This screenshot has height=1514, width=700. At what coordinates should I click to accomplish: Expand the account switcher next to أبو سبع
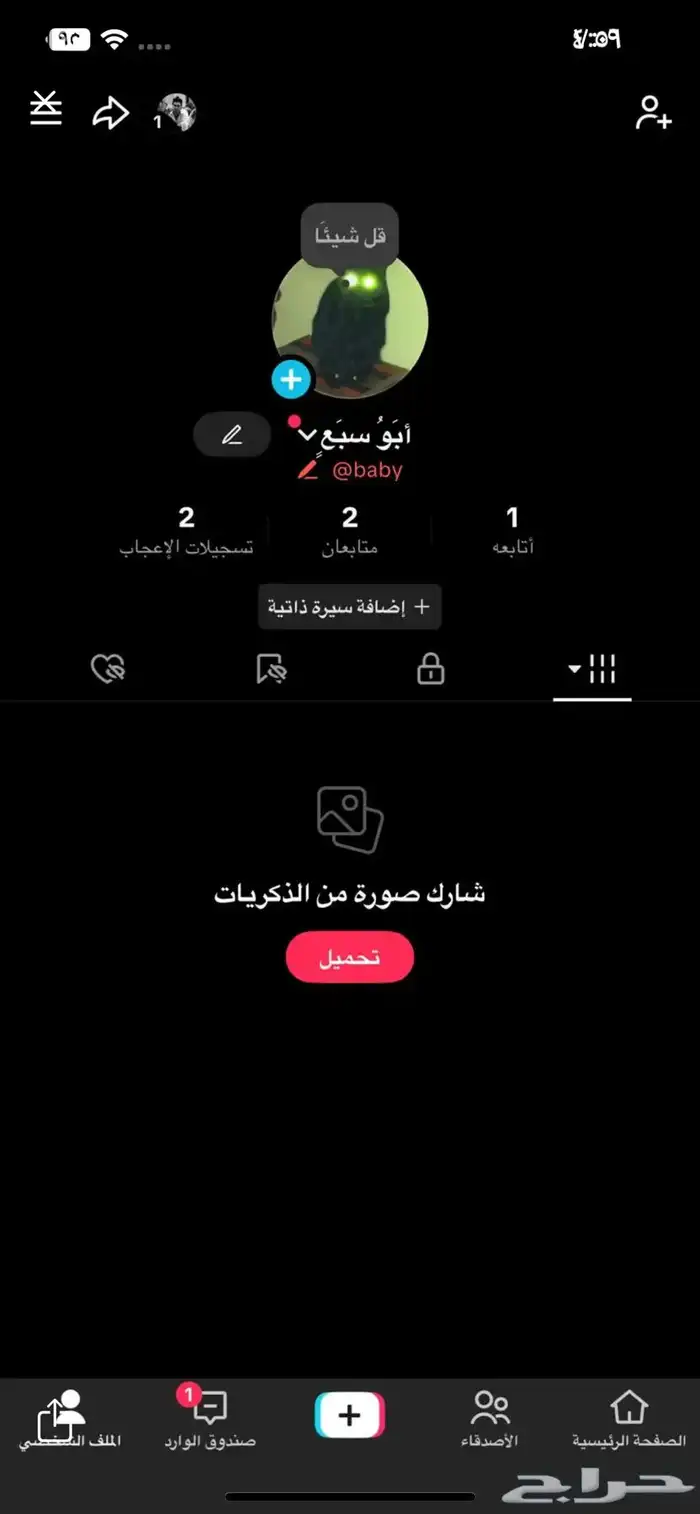tap(308, 436)
